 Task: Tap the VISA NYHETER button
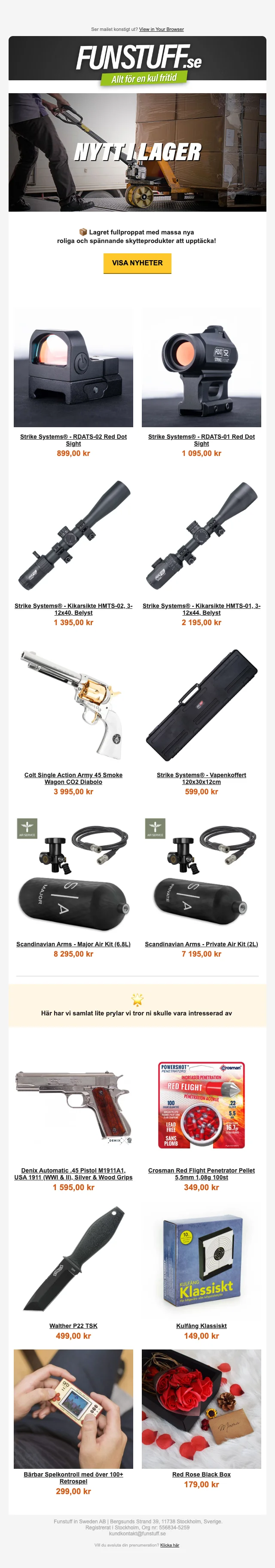[137, 263]
